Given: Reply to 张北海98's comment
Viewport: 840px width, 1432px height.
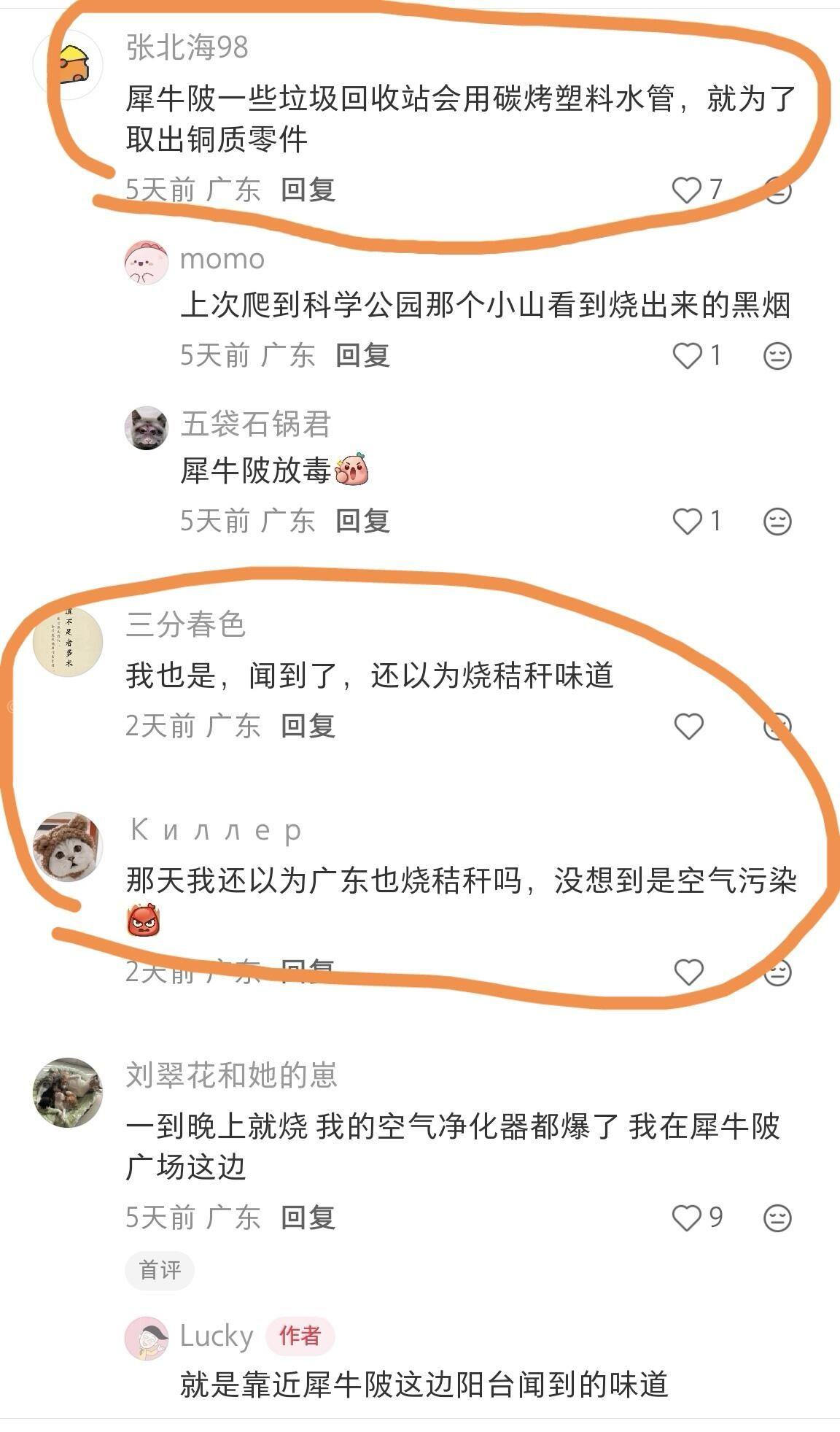Looking at the screenshot, I should tap(308, 190).
